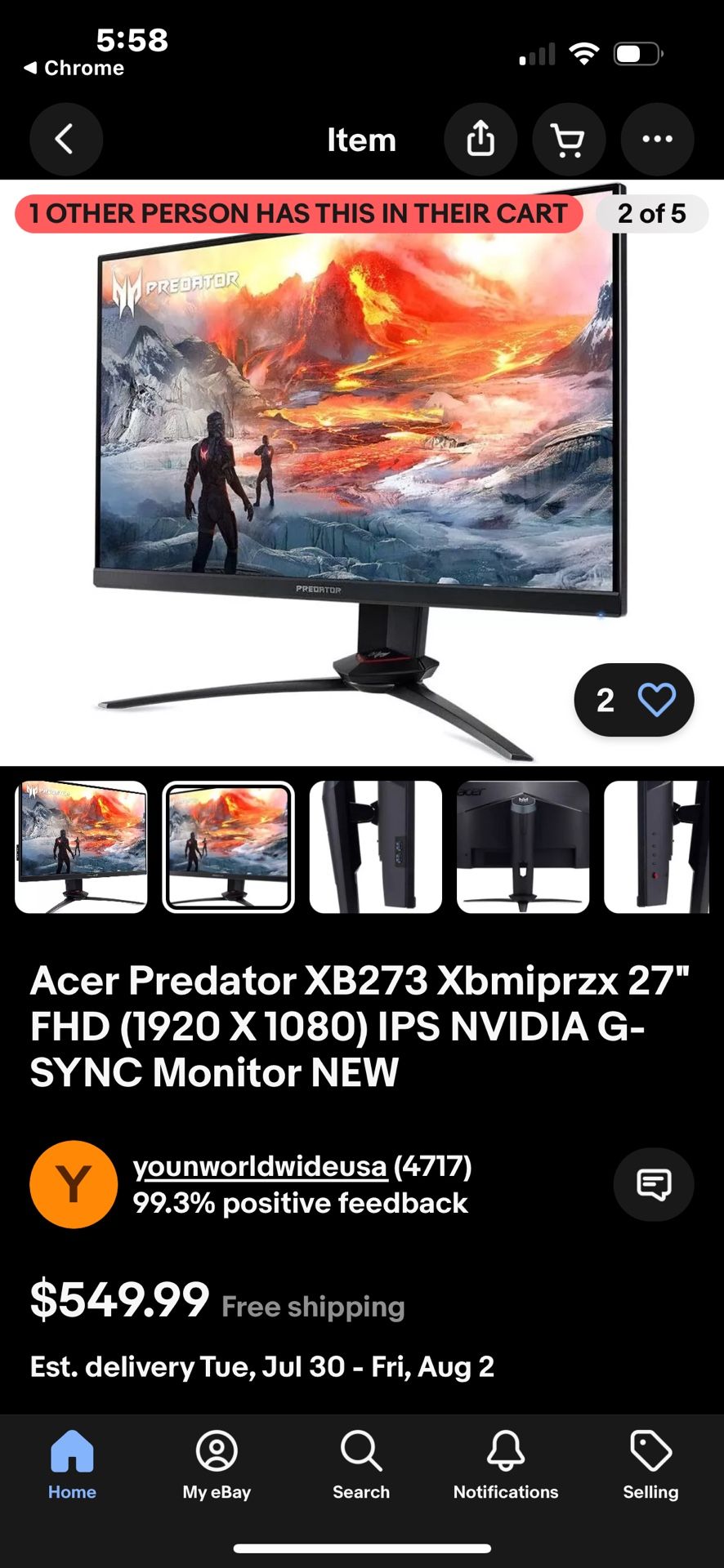This screenshot has height=1568, width=724.
Task: Open the shopping cart
Action: click(x=569, y=139)
